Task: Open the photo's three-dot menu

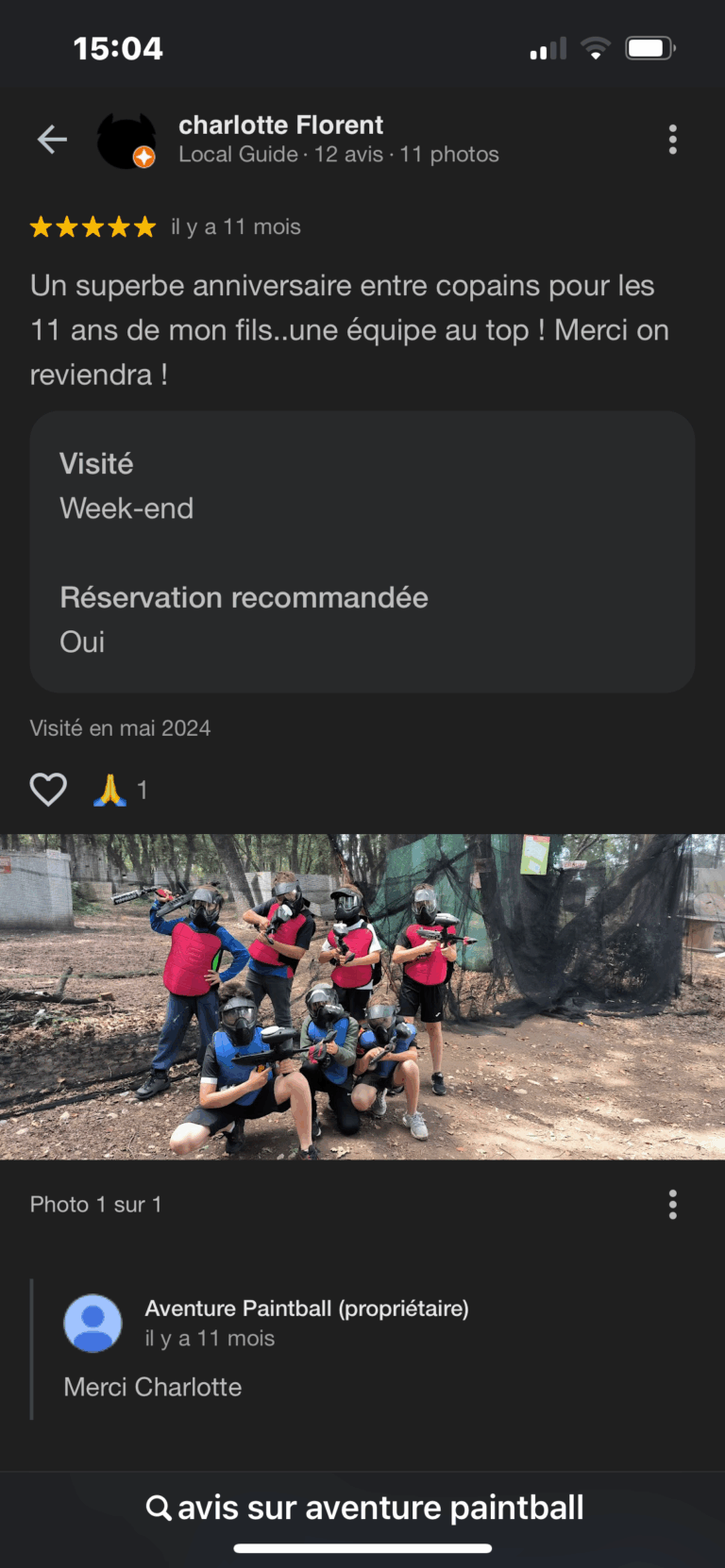Action: pyautogui.click(x=672, y=1205)
